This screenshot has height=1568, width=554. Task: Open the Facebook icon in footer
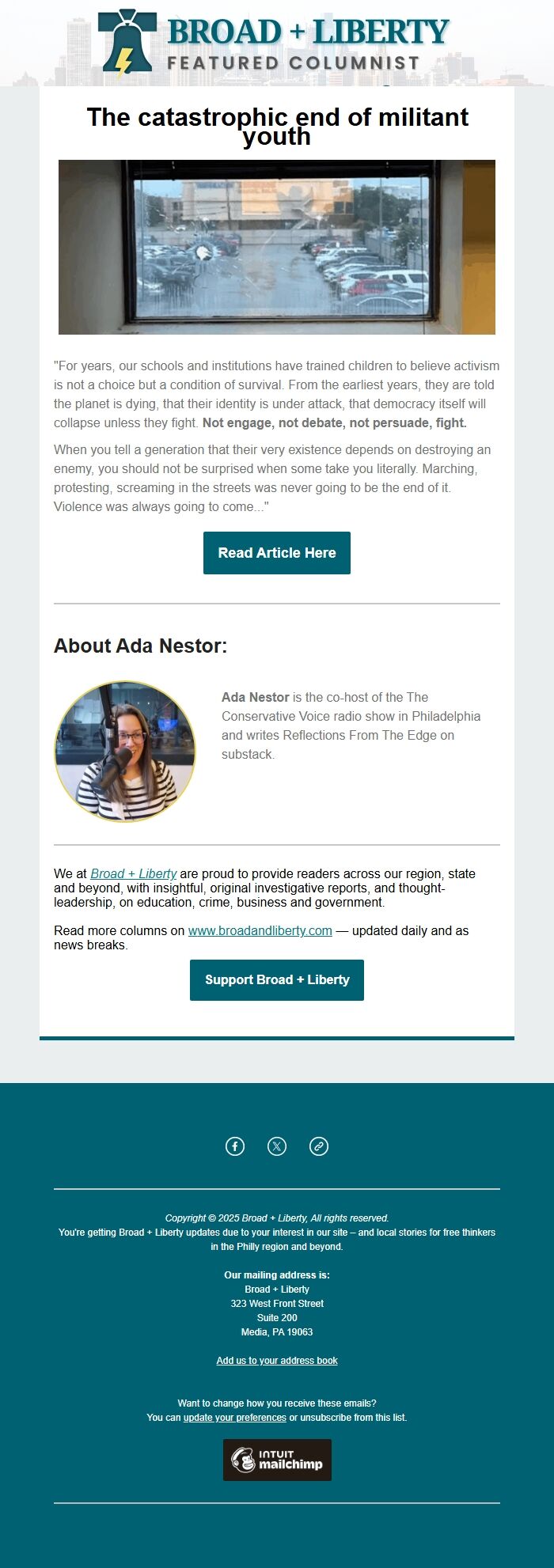pos(235,1146)
